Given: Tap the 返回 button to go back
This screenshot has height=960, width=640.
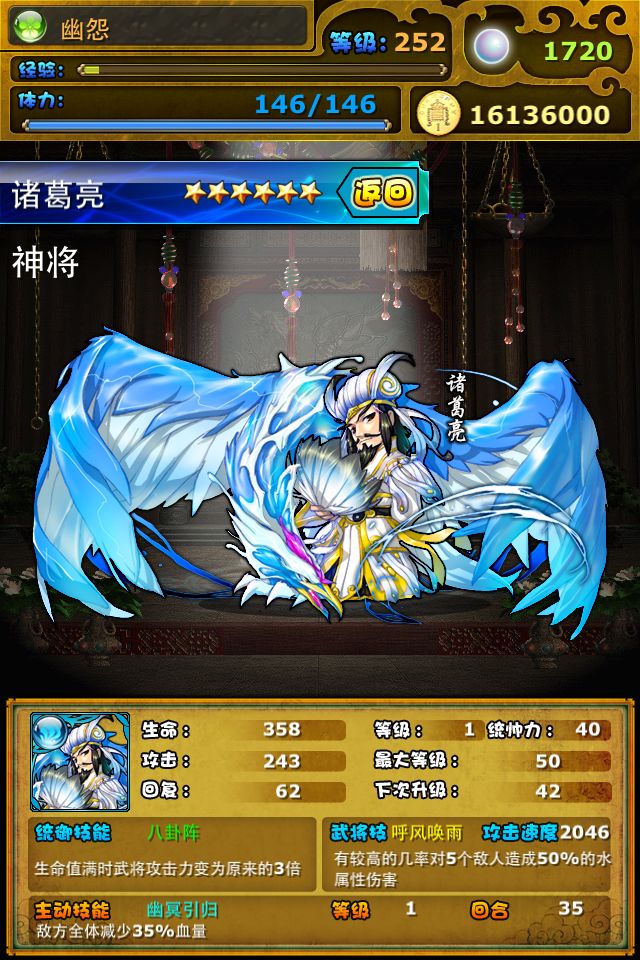Looking at the screenshot, I should click(x=380, y=193).
